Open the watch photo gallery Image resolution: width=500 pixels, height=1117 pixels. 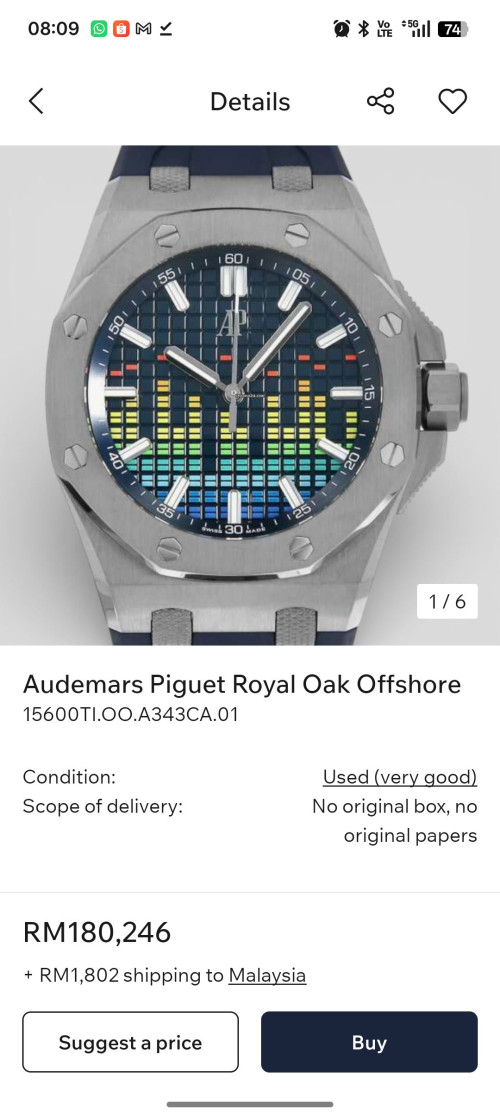250,395
